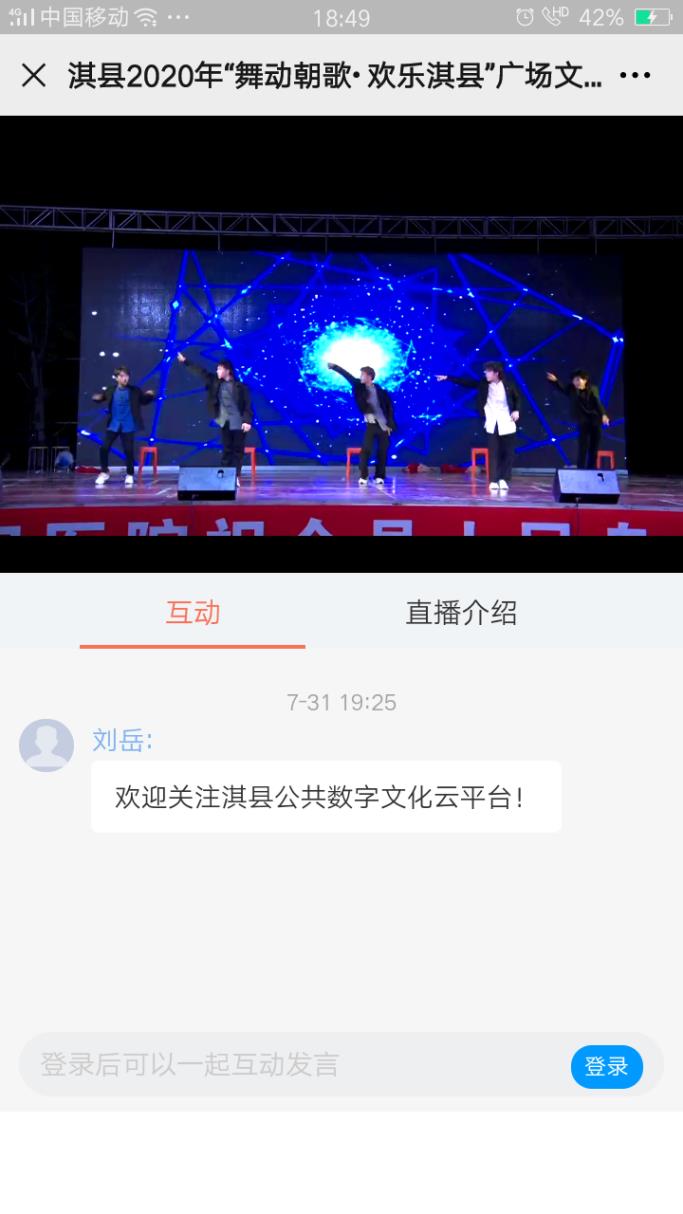683x1214 pixels.
Task: Switch to the 直播介绍 tab
Action: click(461, 613)
